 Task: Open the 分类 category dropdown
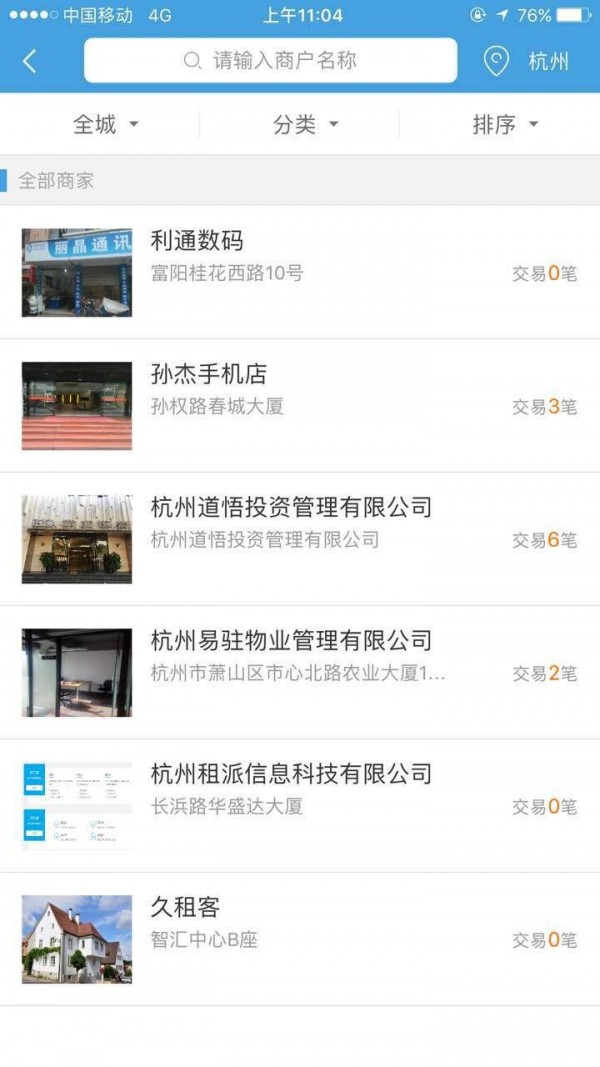click(x=305, y=125)
